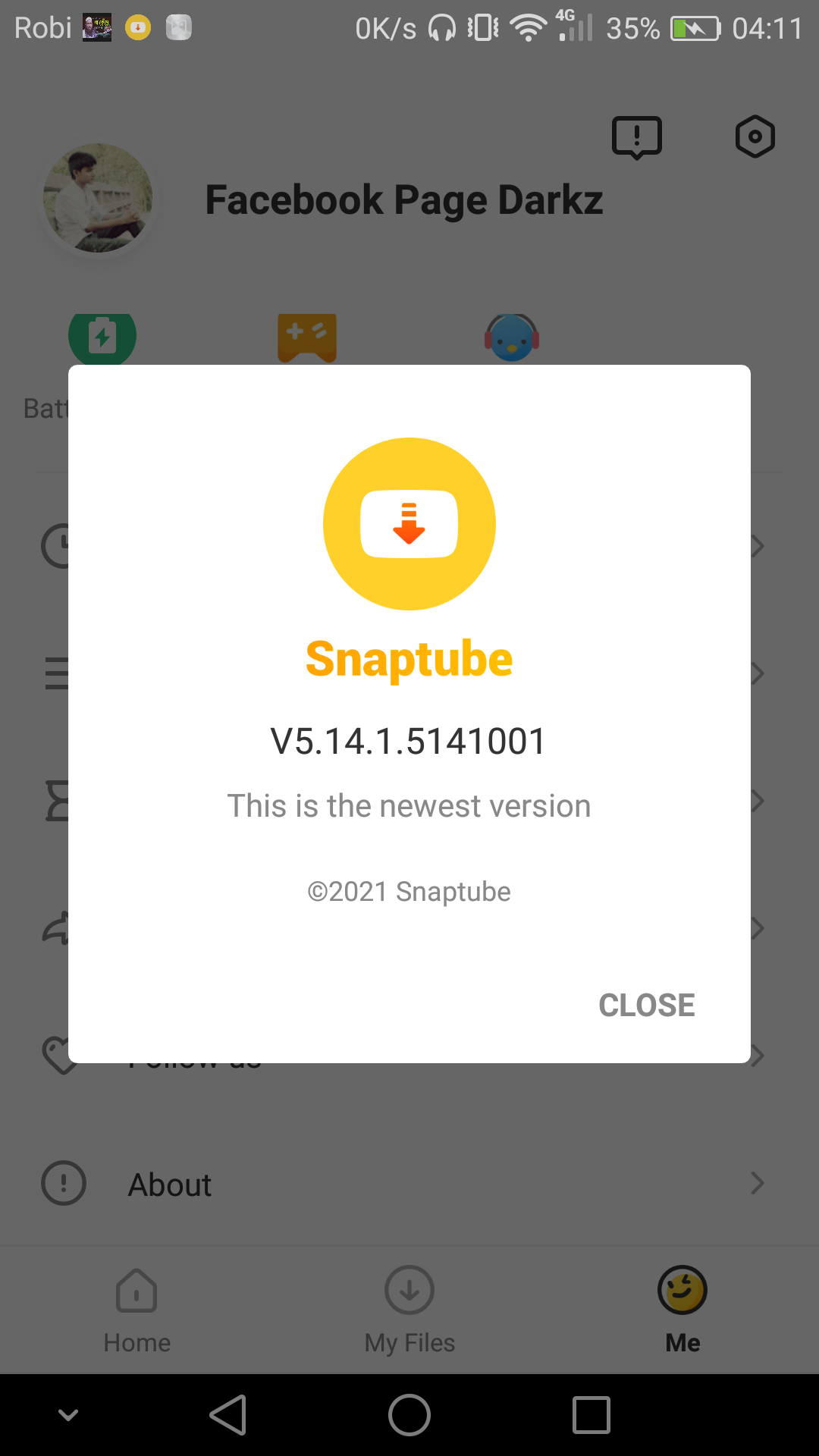The width and height of the screenshot is (819, 1456).
Task: Close the Snaptube version dialog
Action: tap(646, 1005)
